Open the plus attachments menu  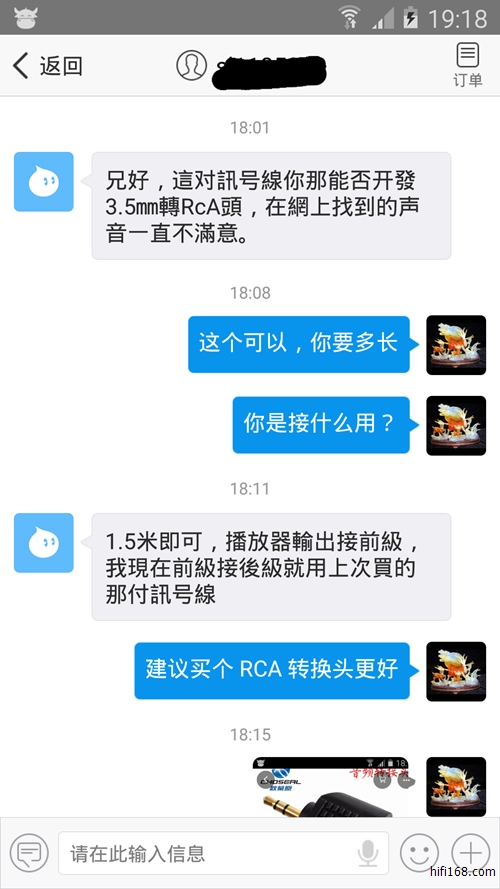tap(471, 853)
